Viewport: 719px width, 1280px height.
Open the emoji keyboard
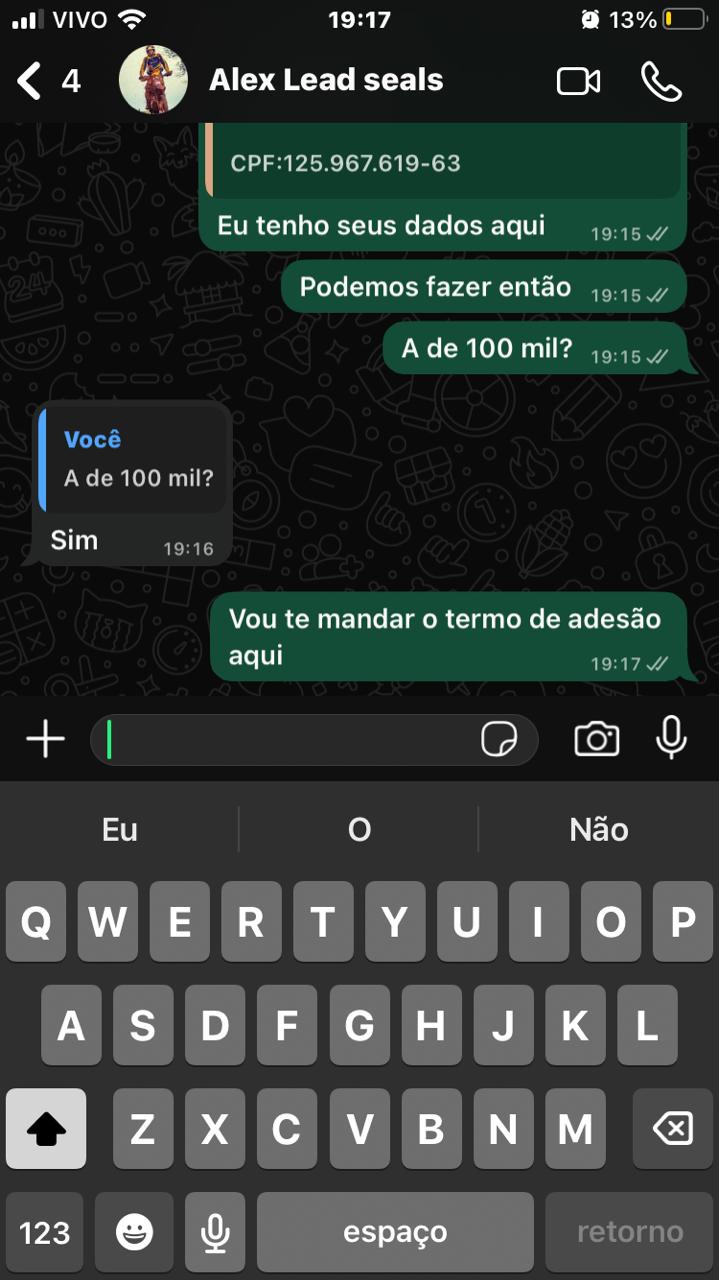point(134,1232)
